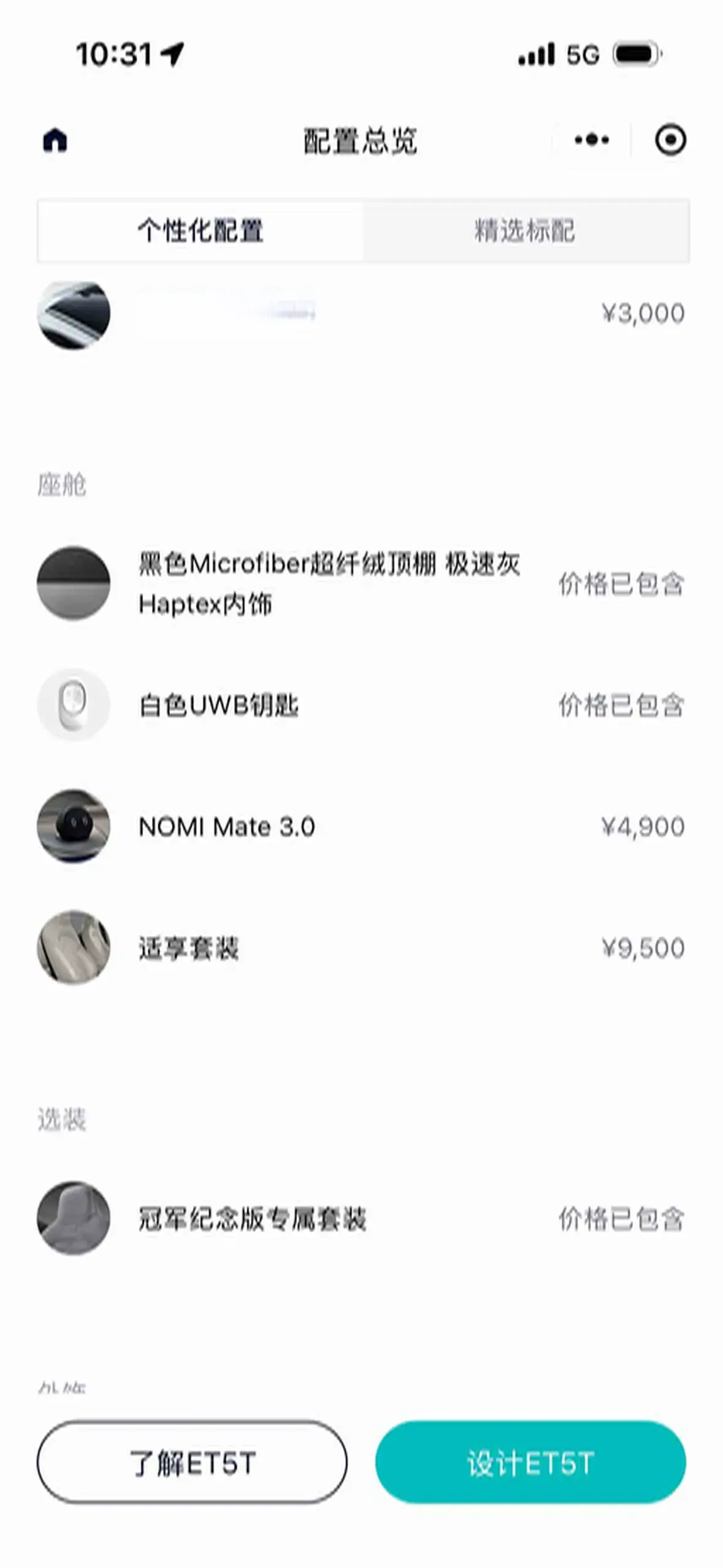Tap the 了解ET5T button

192,1462
